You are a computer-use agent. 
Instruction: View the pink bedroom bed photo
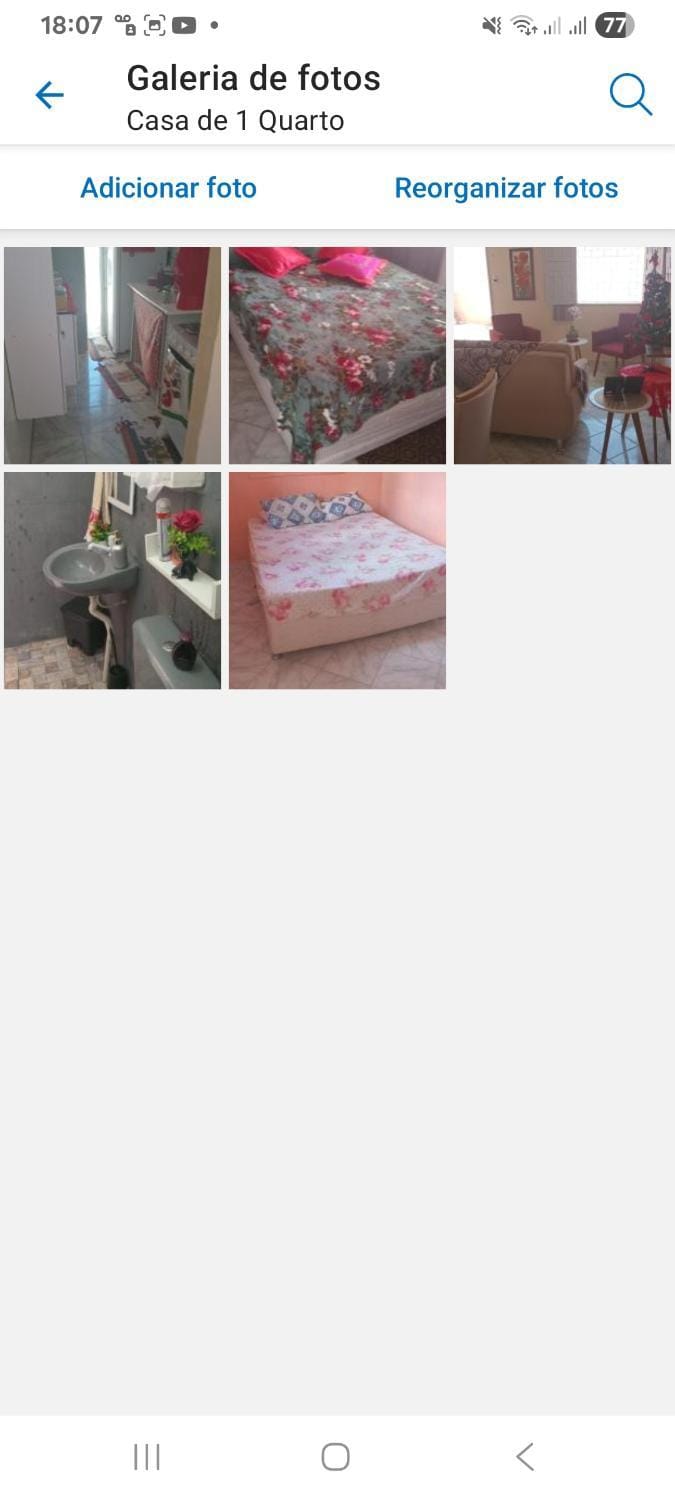338,581
